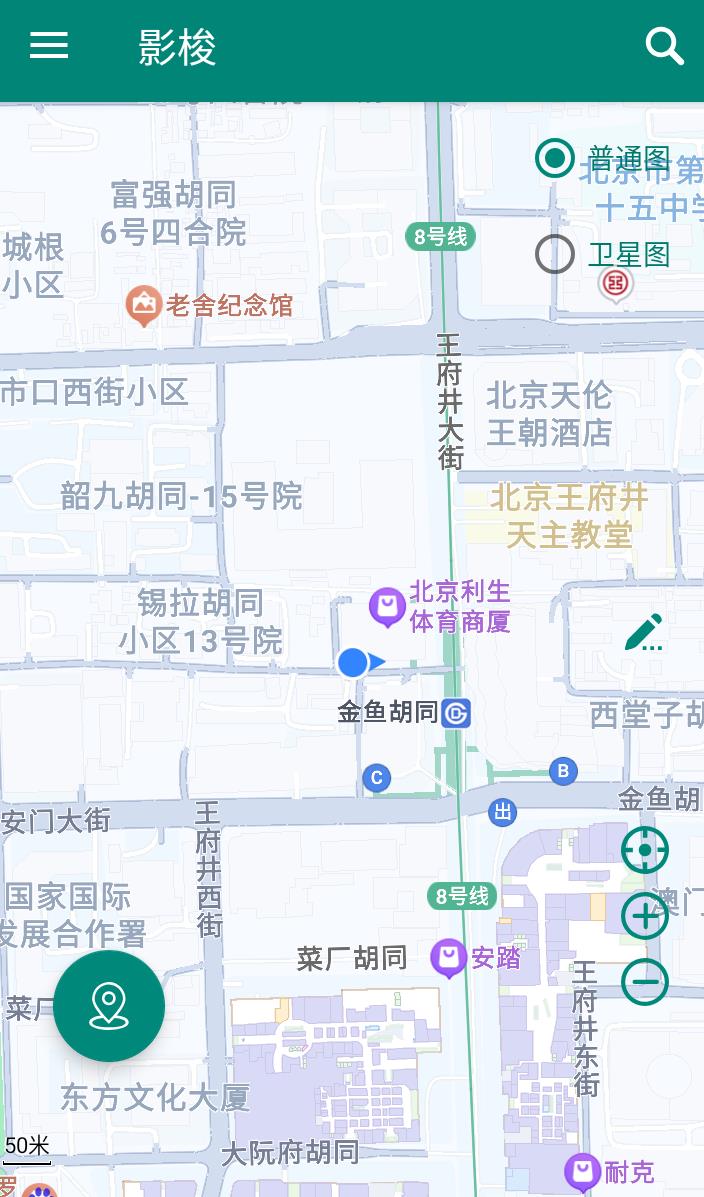Select 普通图 normal map mode
704x1197 pixels.
coord(555,158)
